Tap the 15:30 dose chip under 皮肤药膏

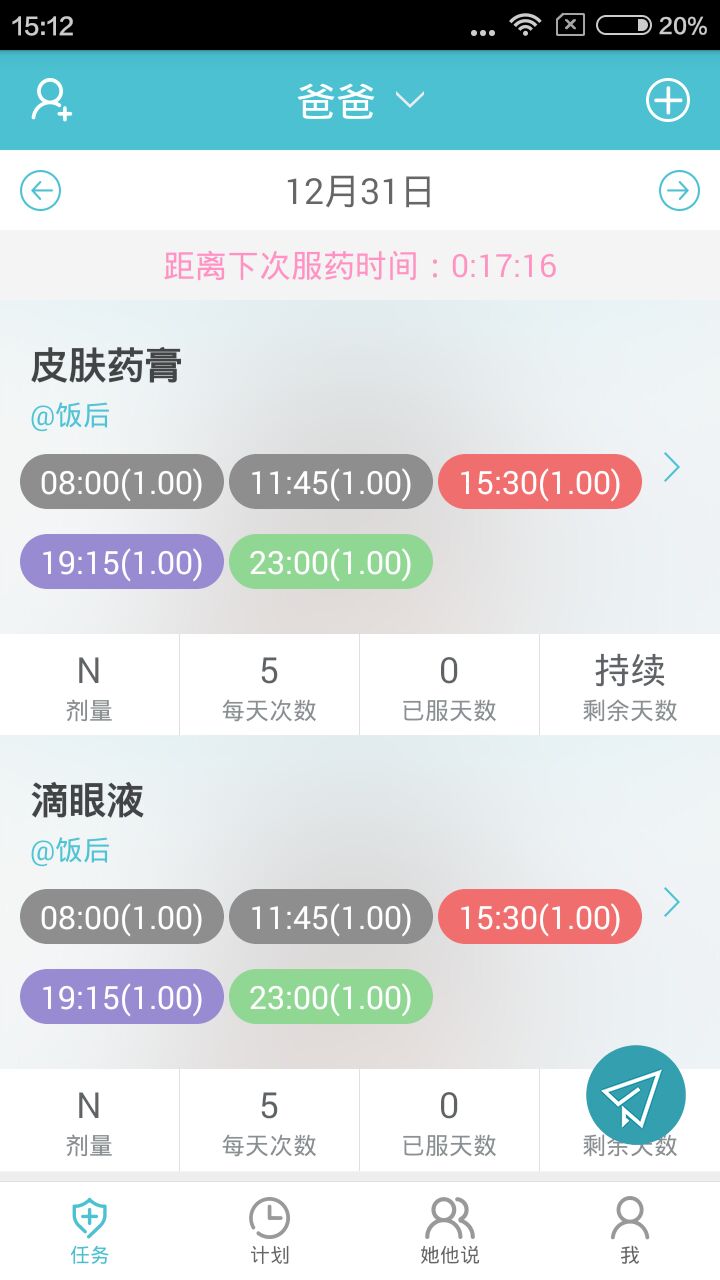(x=540, y=482)
